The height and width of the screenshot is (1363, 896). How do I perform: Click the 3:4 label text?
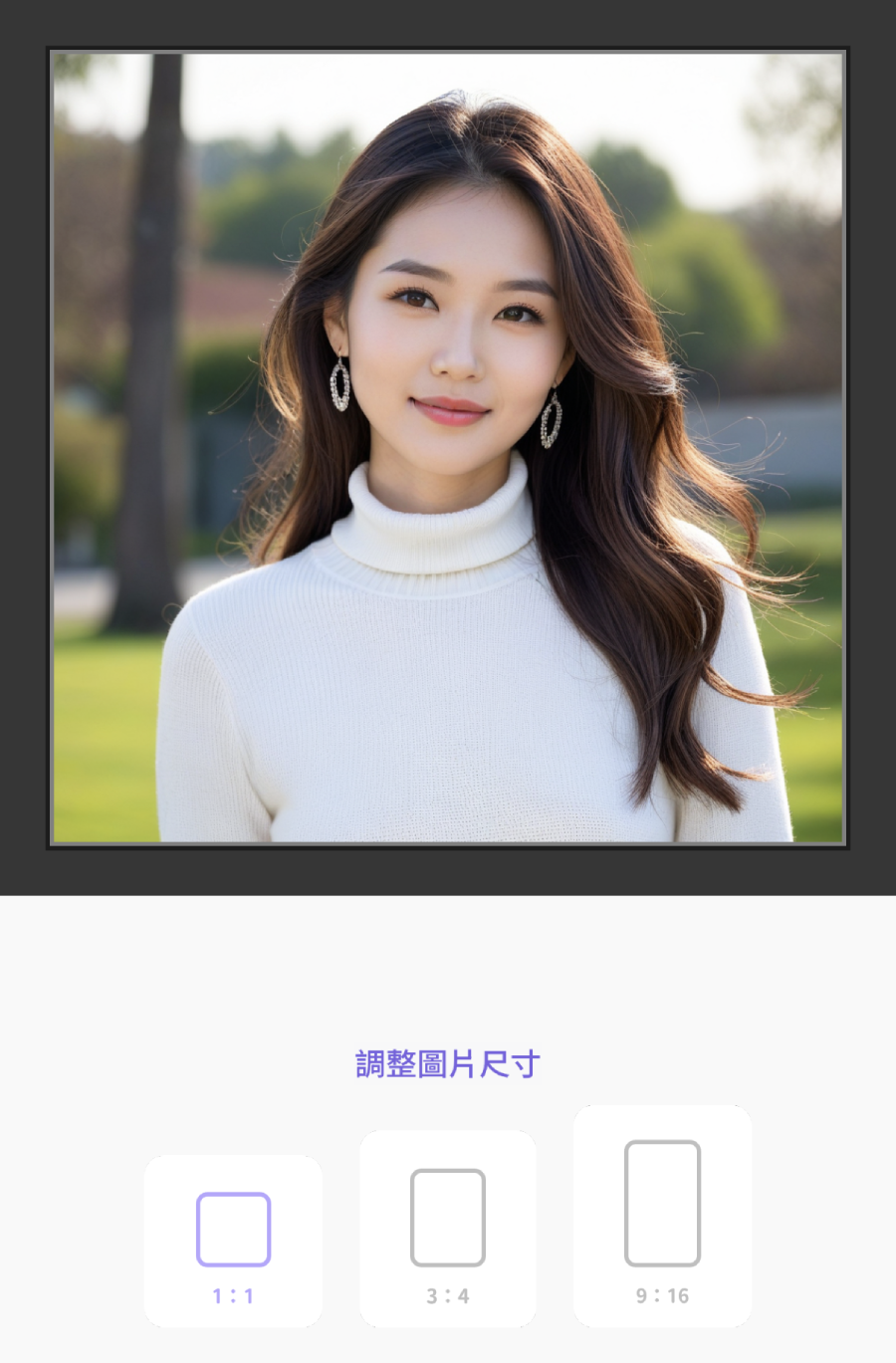pos(447,1295)
